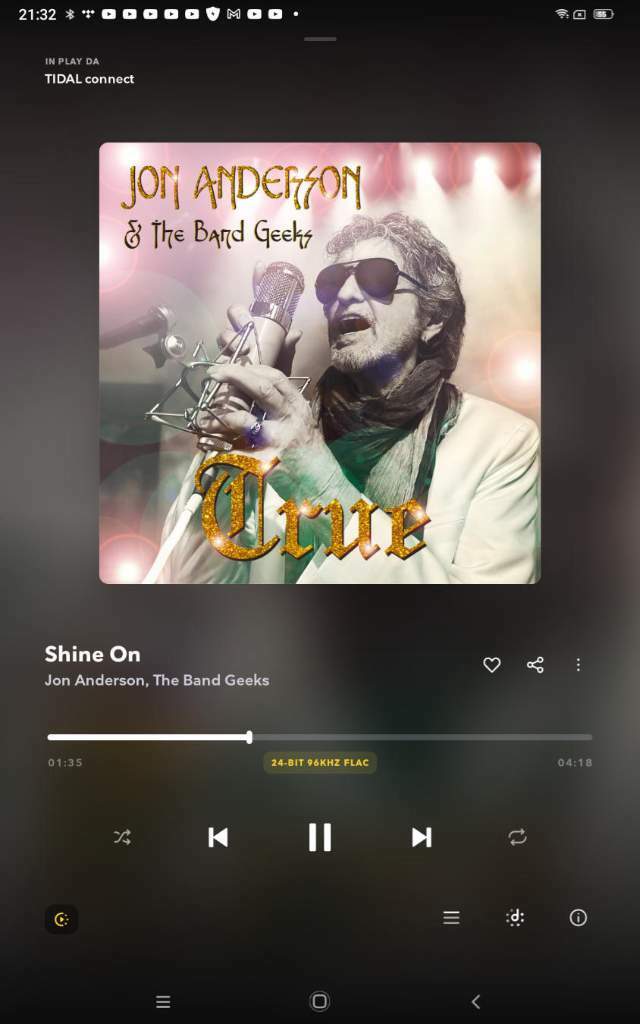This screenshot has height=1024, width=640.
Task: Go to the home screen
Action: [320, 1001]
